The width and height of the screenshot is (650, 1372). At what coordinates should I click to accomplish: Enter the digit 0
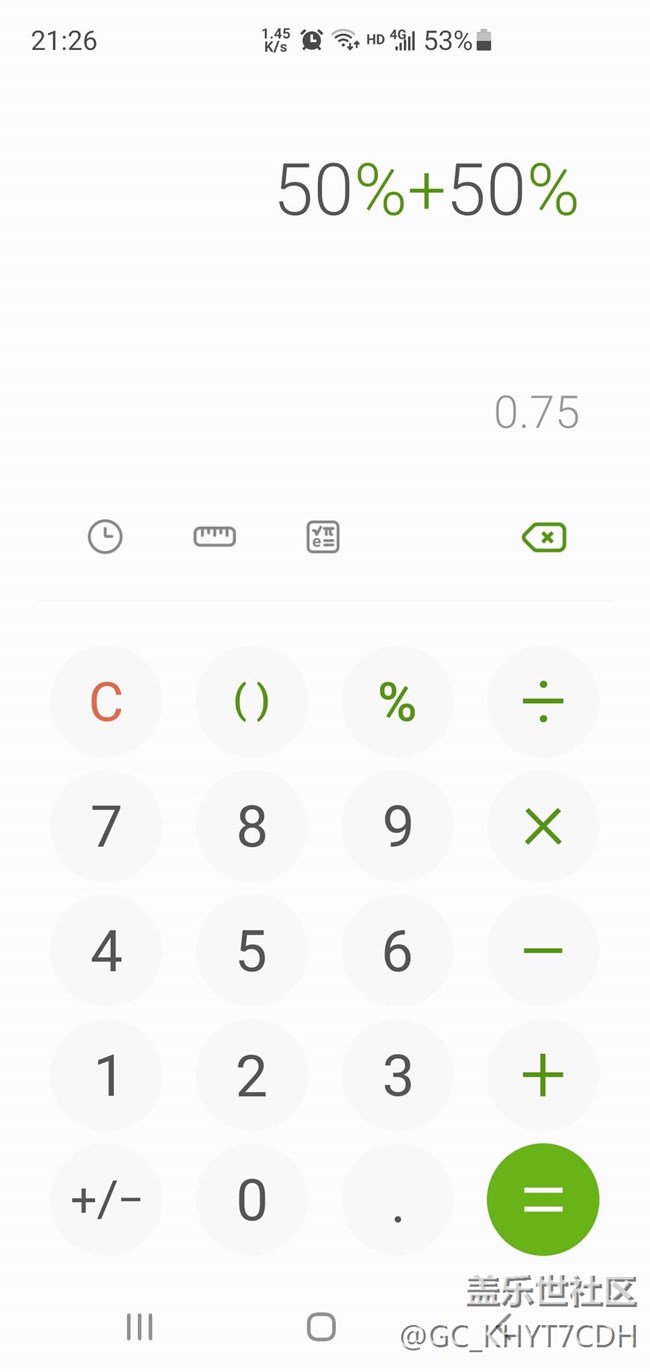(x=252, y=1199)
